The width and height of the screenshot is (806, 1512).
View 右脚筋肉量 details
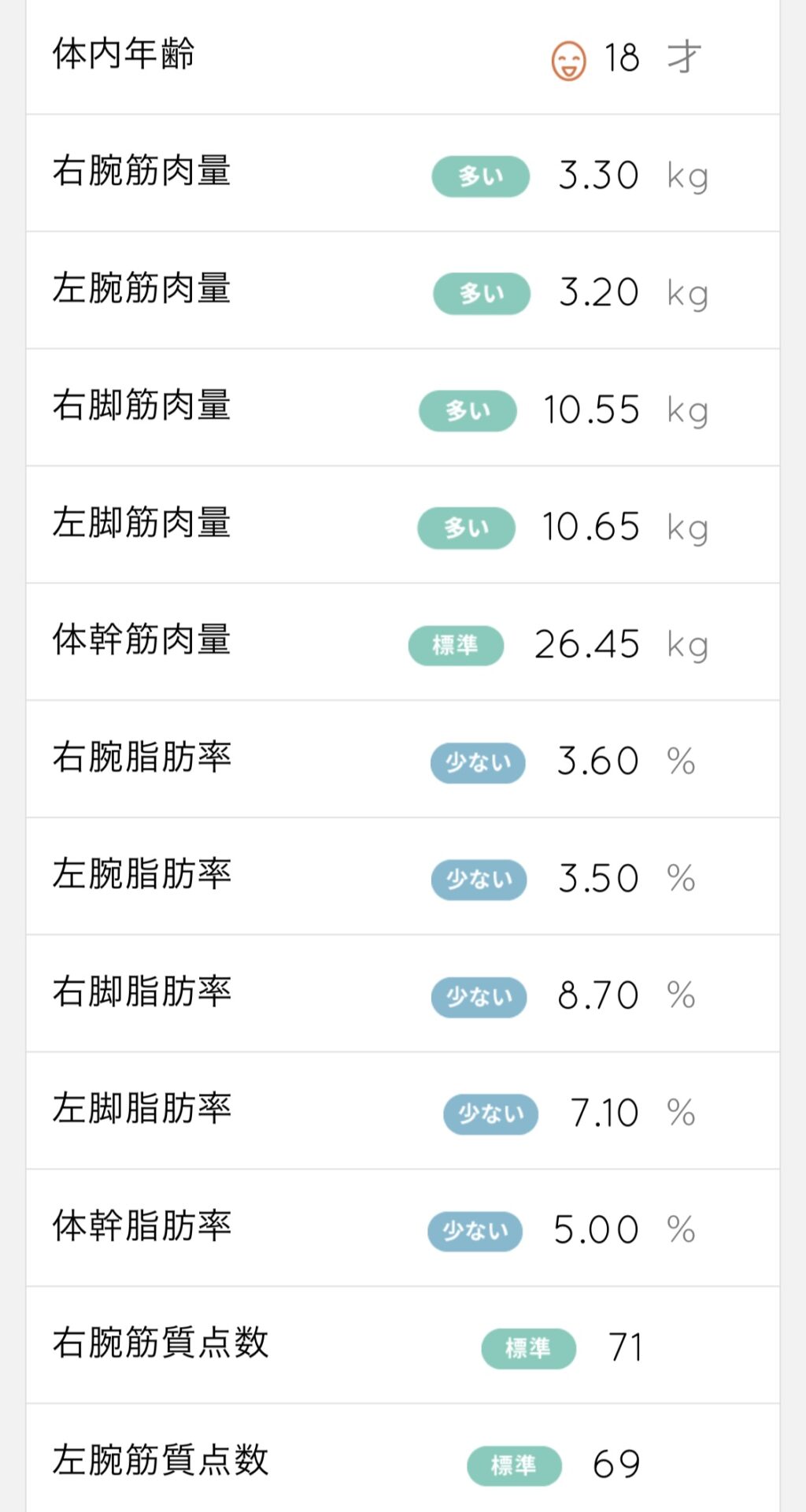[x=403, y=408]
